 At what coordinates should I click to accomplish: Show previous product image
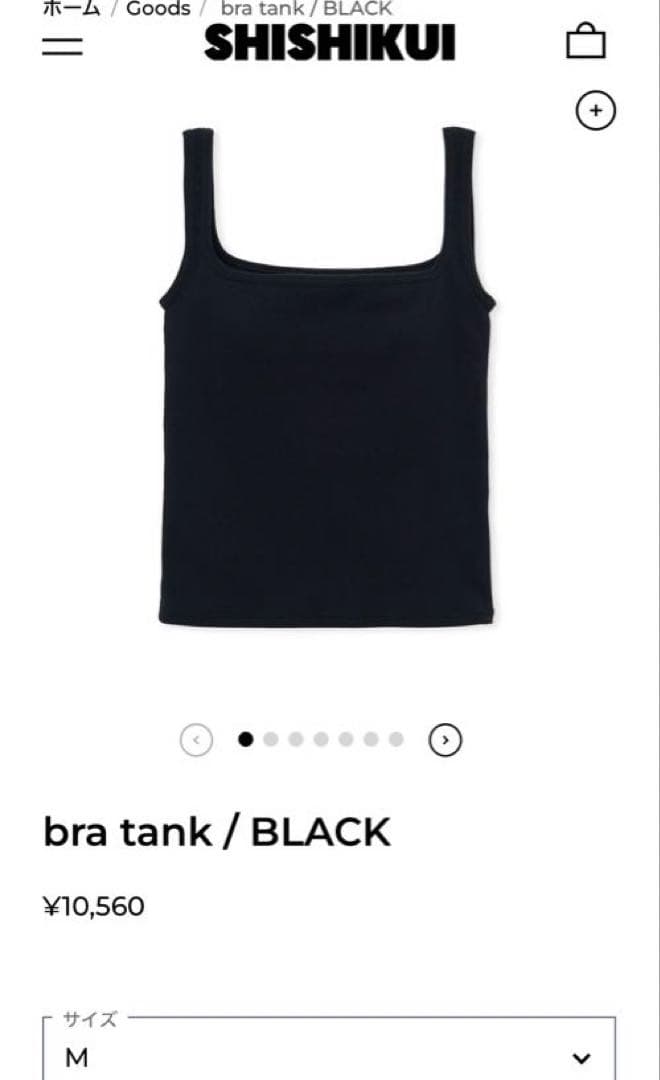197,740
